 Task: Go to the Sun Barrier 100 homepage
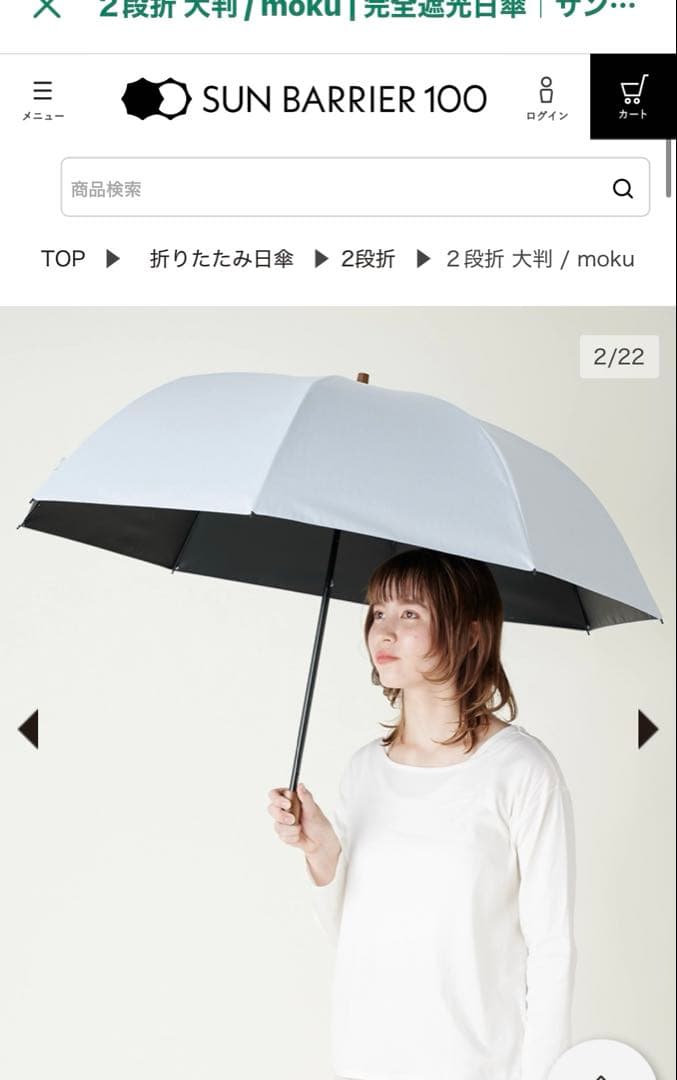coord(304,98)
